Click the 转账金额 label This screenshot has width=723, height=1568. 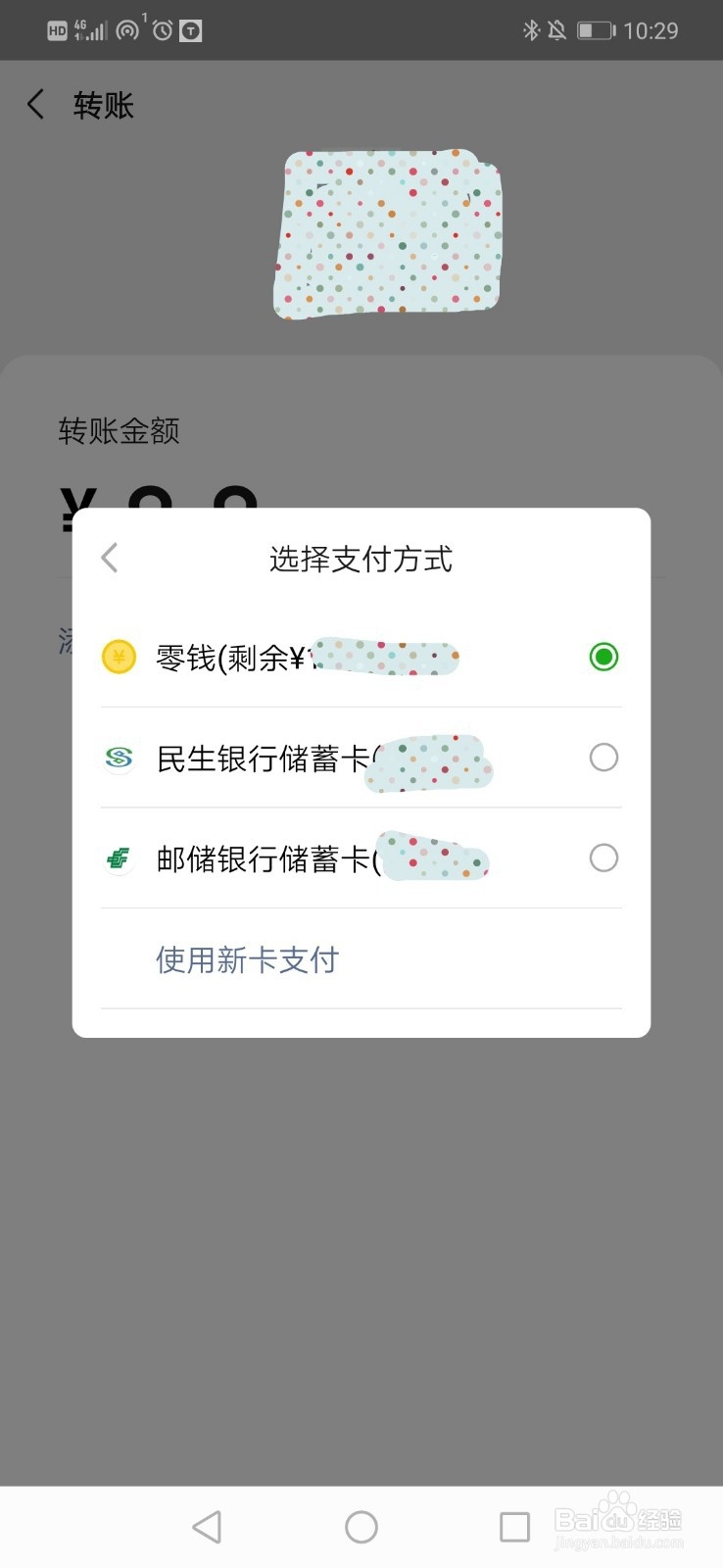tap(119, 430)
